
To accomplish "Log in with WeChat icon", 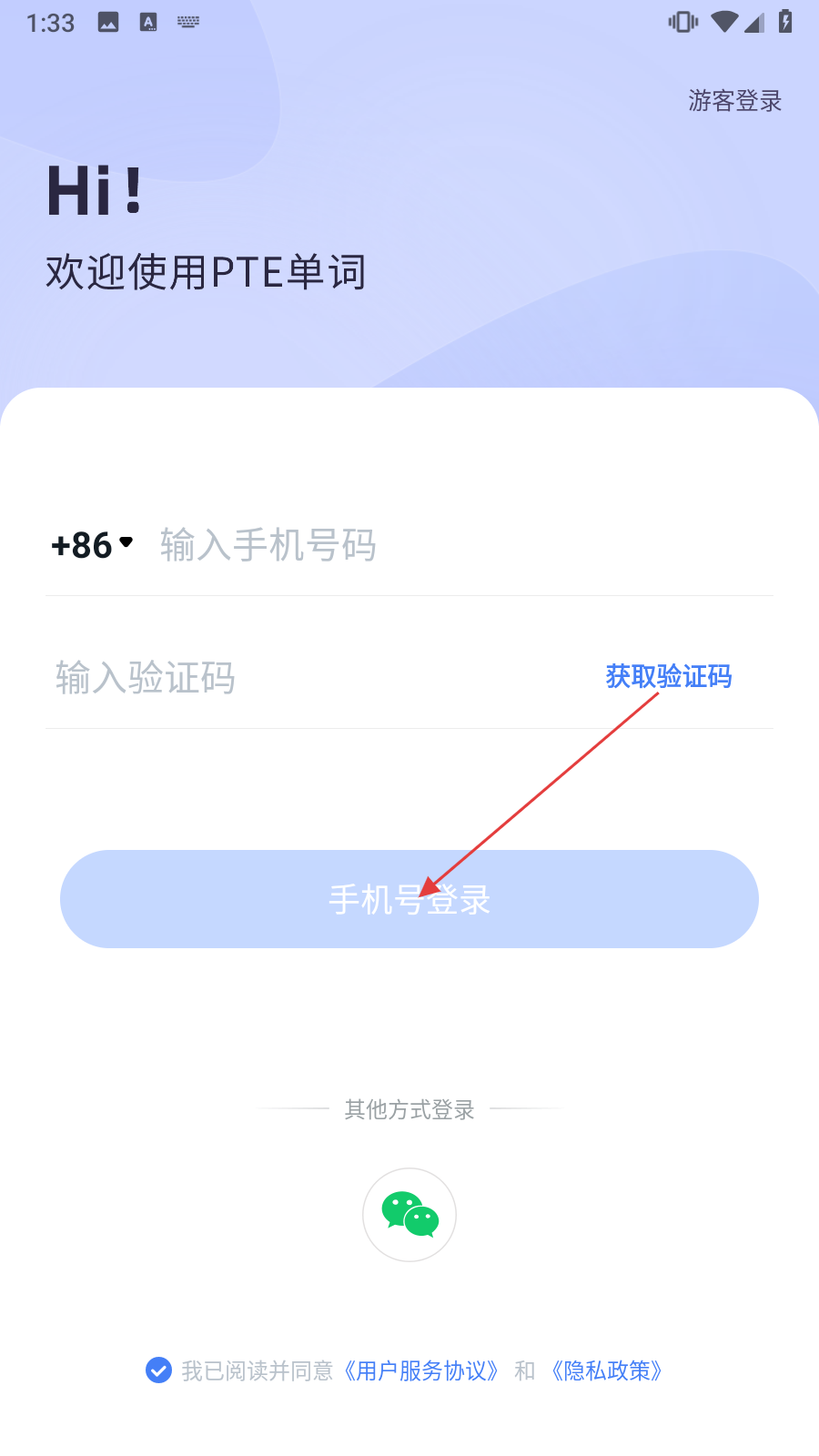I will tap(409, 1215).
